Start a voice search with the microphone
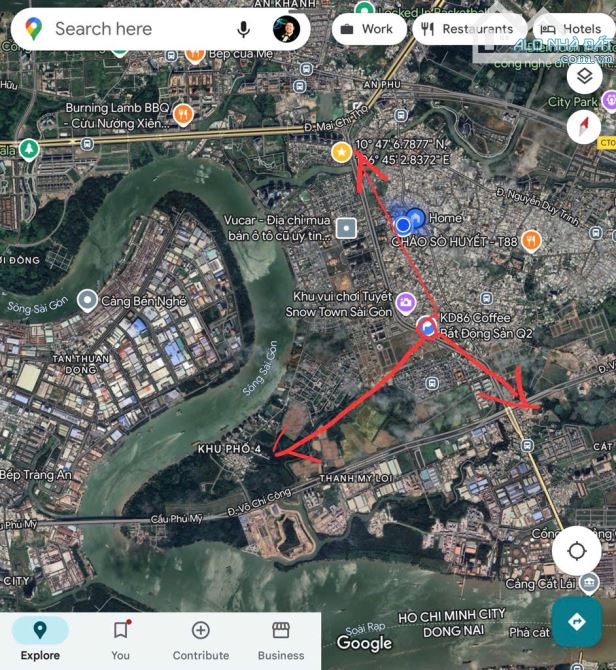This screenshot has height=670, width=616. click(x=244, y=29)
